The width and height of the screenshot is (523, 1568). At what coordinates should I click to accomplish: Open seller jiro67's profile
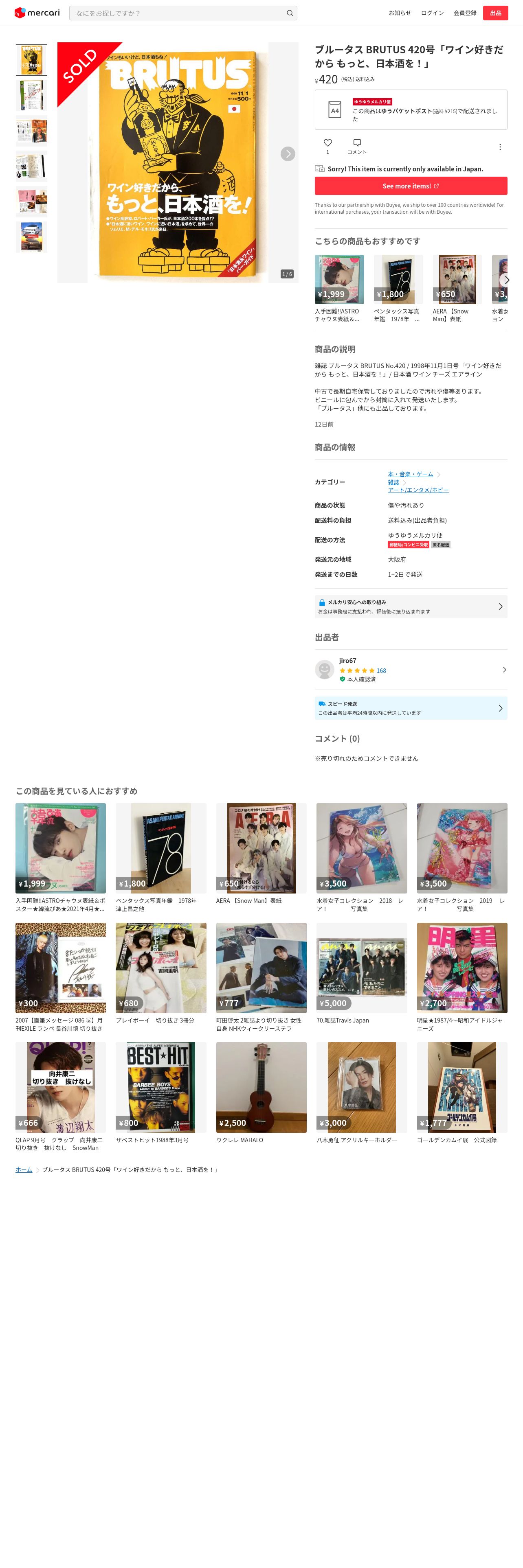[410, 670]
